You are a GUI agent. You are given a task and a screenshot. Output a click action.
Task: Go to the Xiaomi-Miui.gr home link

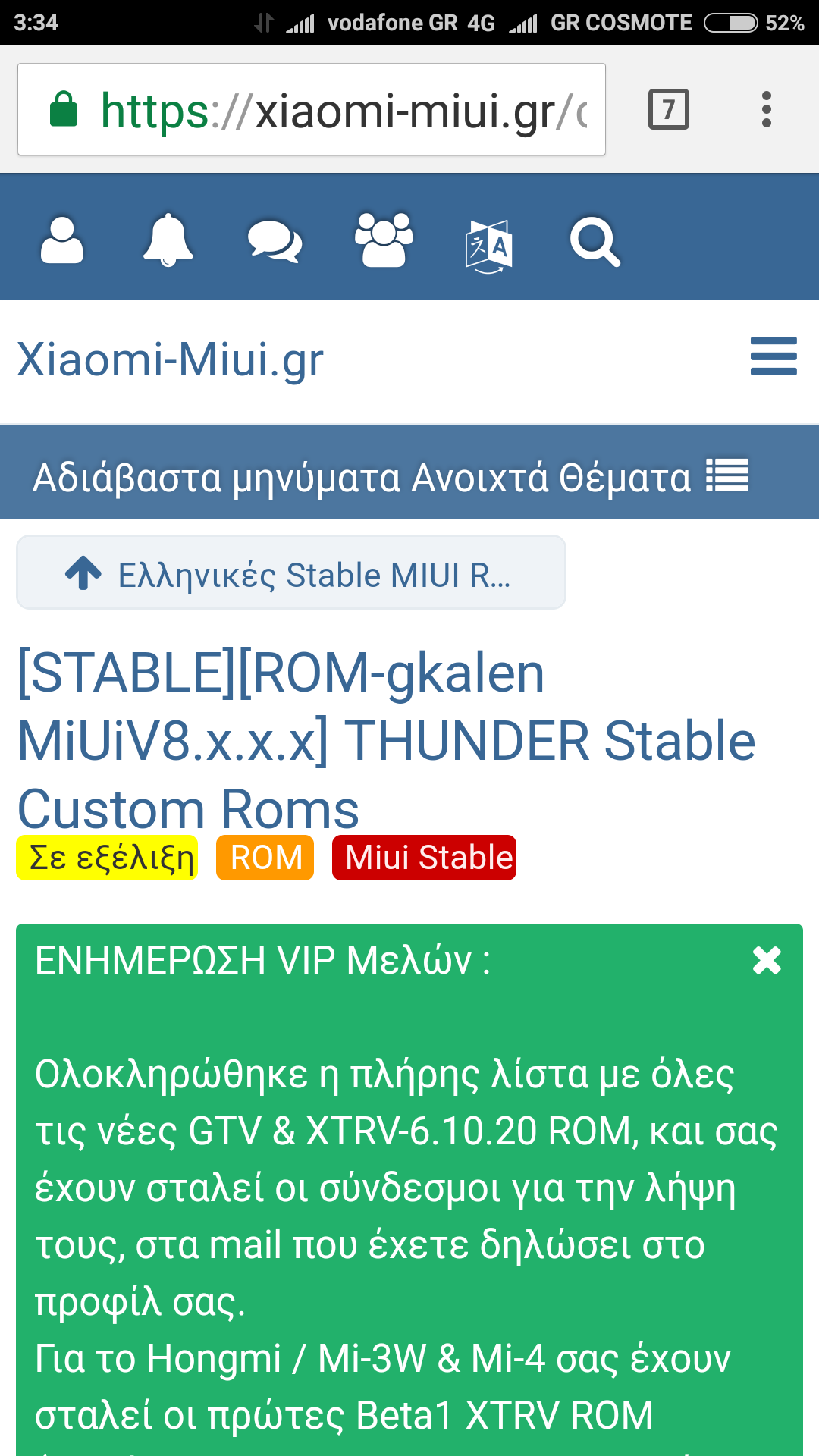(x=171, y=359)
